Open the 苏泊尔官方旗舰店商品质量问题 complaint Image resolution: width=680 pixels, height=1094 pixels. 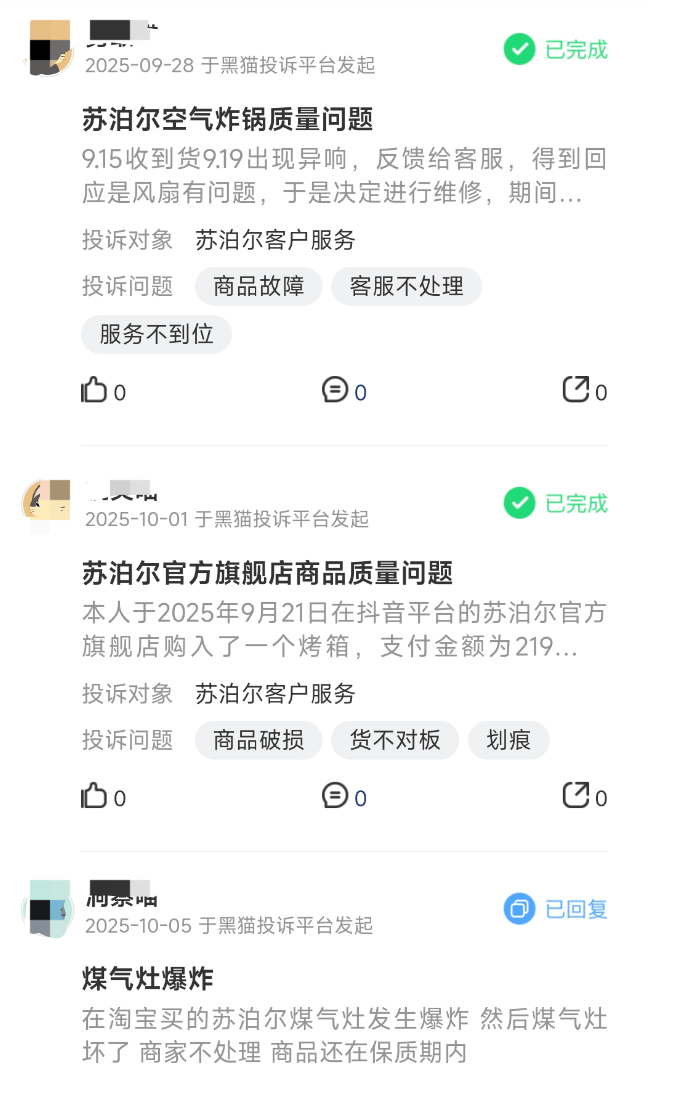(267, 573)
